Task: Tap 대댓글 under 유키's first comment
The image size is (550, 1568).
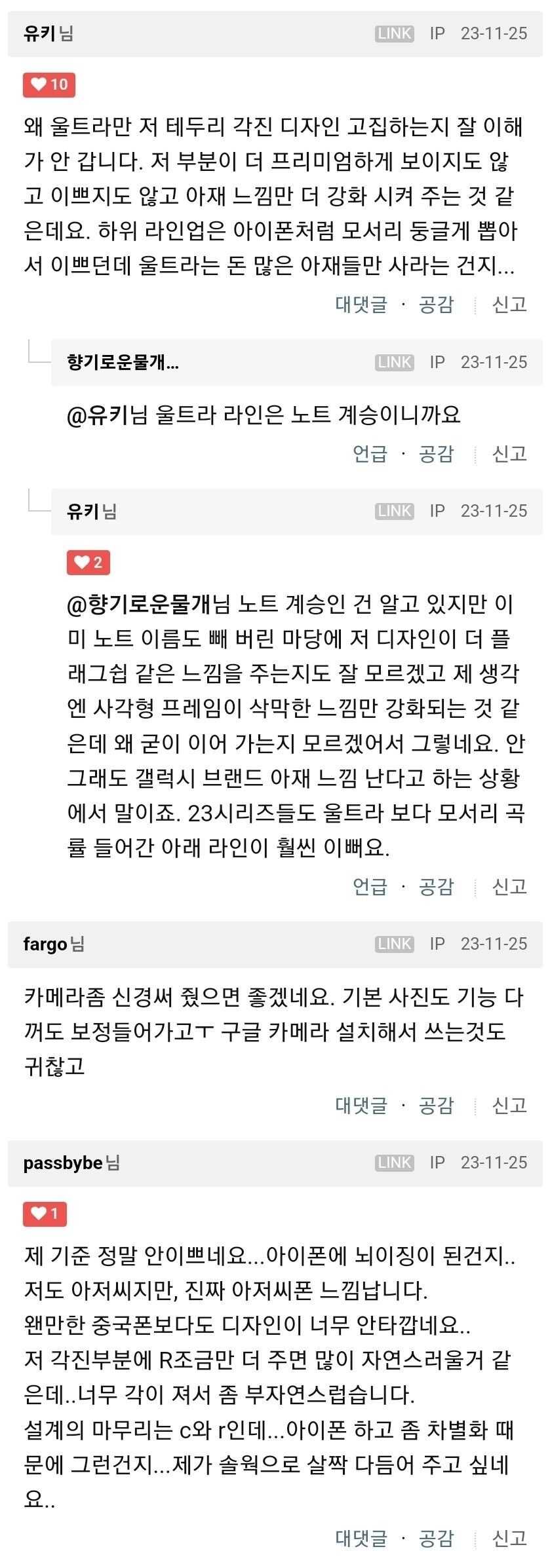Action: coord(361,305)
